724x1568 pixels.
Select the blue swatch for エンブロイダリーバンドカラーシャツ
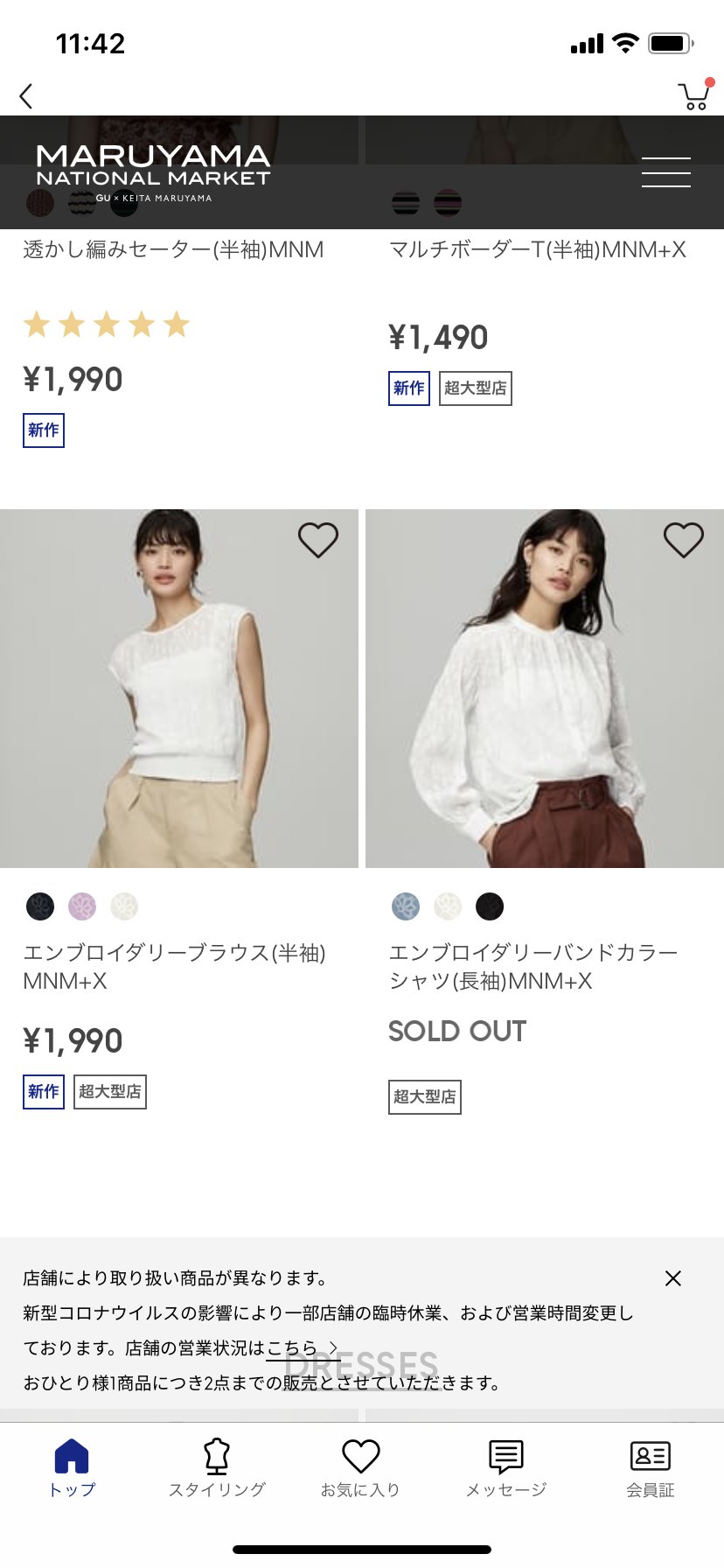pos(406,906)
